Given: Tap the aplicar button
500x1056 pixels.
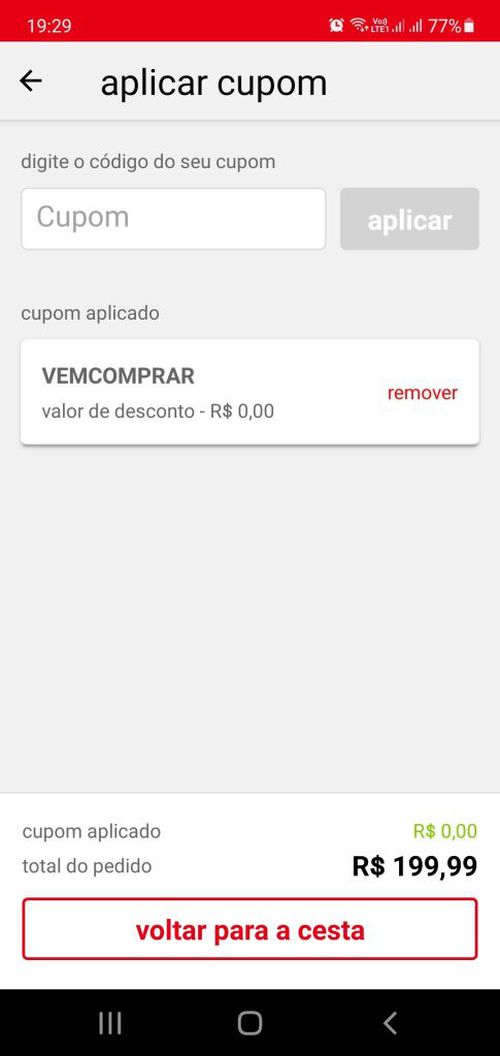Looking at the screenshot, I should 410,219.
